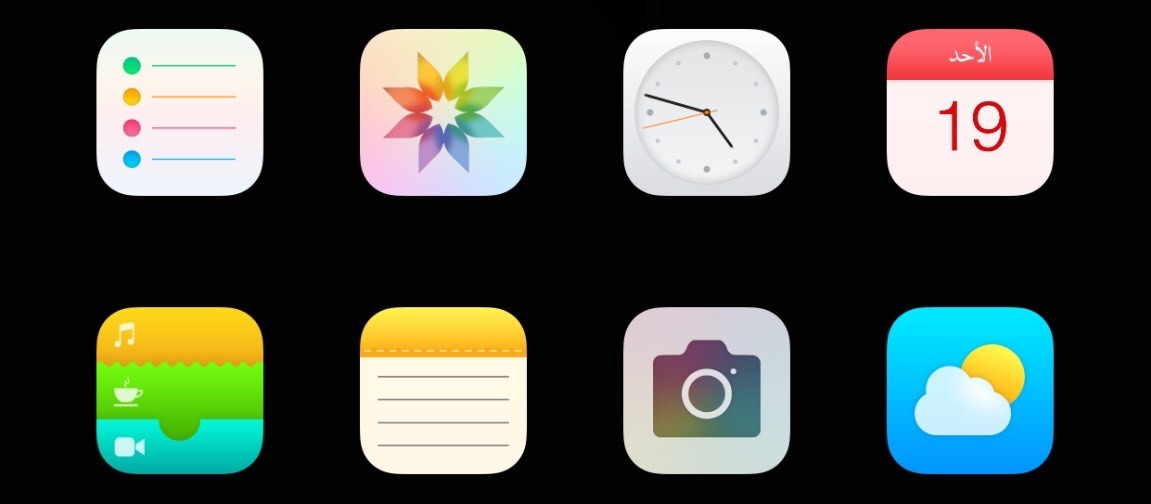The width and height of the screenshot is (1151, 504).
Task: Launch the Photos app
Action: click(443, 112)
